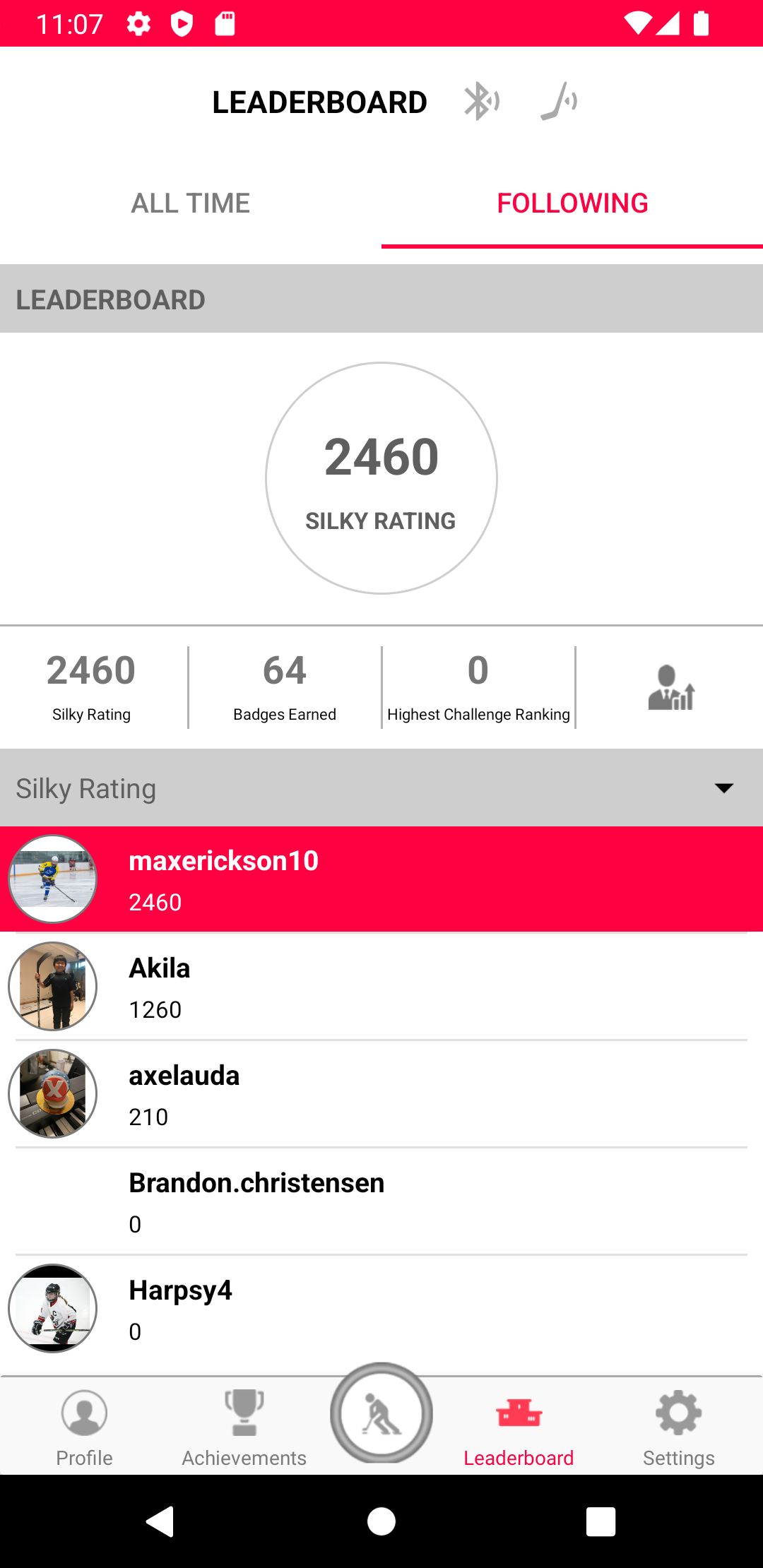Open maxerickson10's leaderboard entry
Viewport: 763px width, 1568px height.
(381, 879)
